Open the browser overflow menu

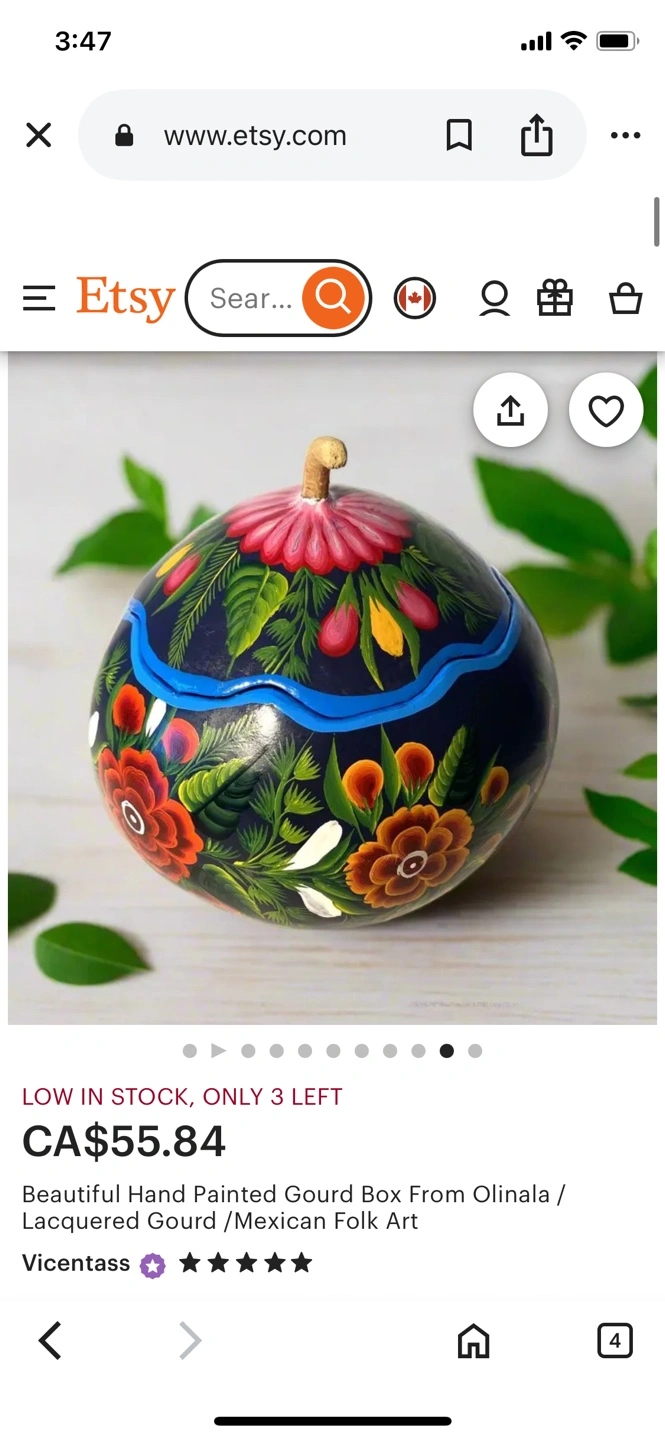(625, 135)
